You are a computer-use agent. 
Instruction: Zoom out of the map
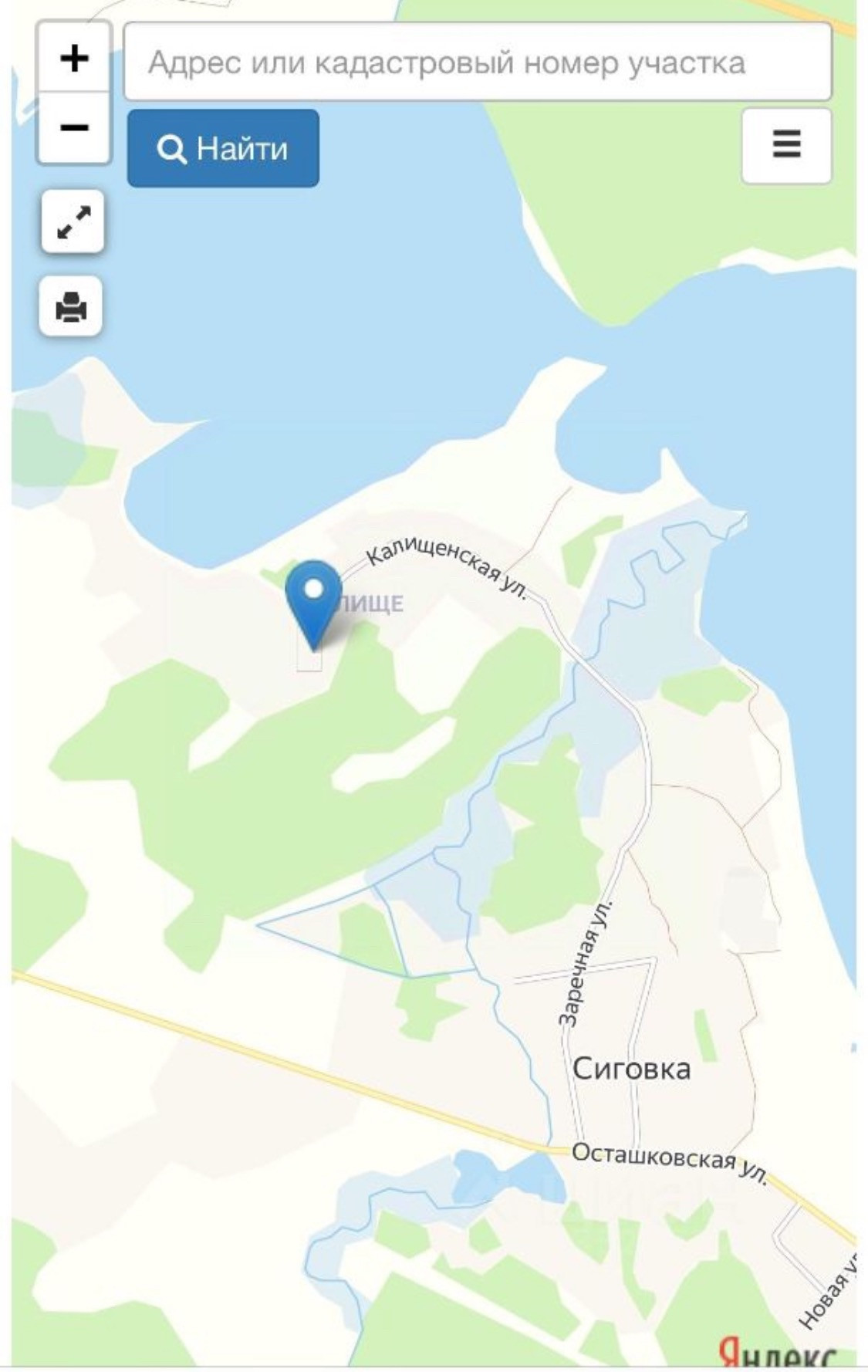[x=74, y=127]
